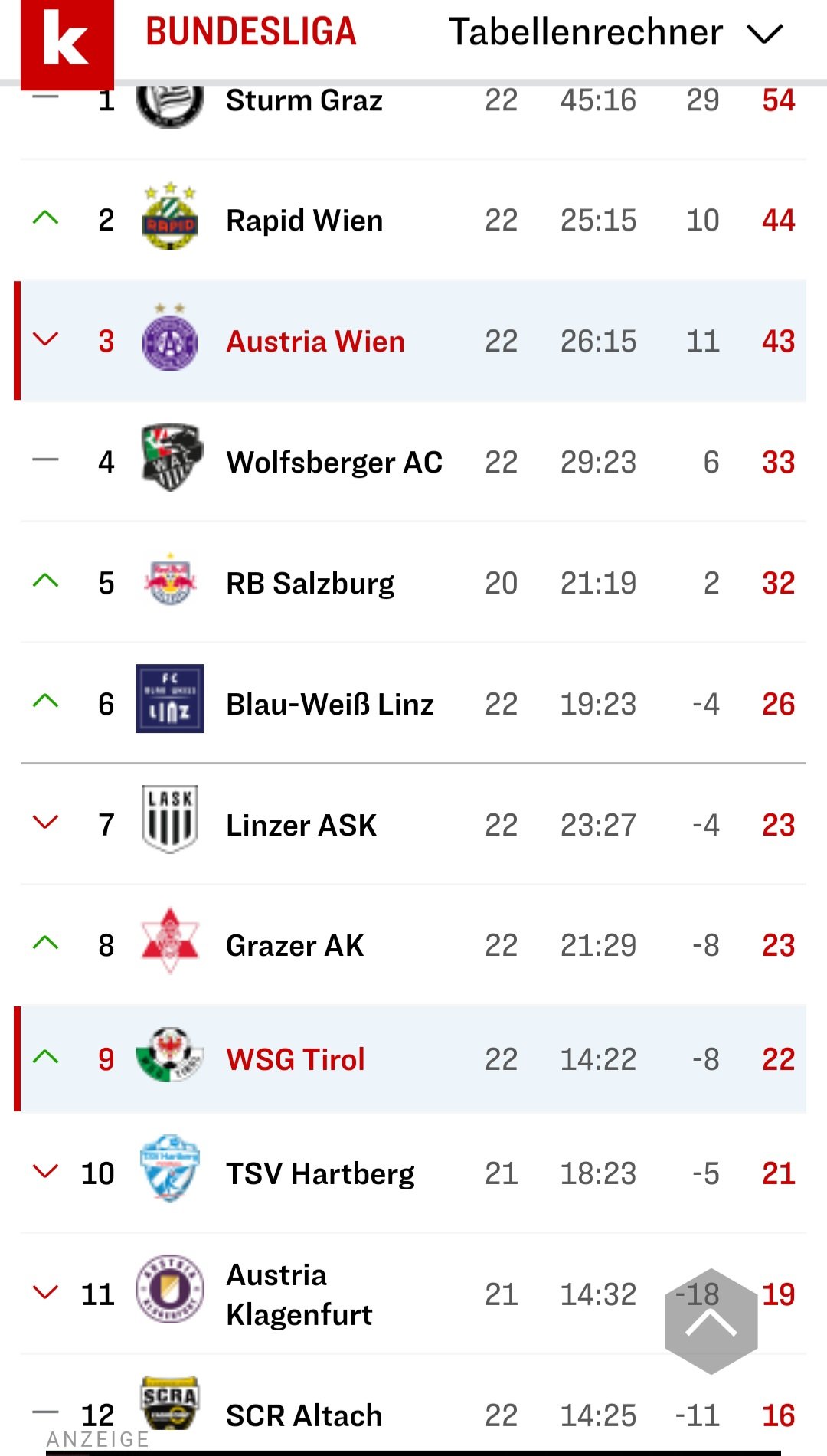The height and width of the screenshot is (1456, 827).
Task: View RB Salzburg team details
Action: coord(310,584)
